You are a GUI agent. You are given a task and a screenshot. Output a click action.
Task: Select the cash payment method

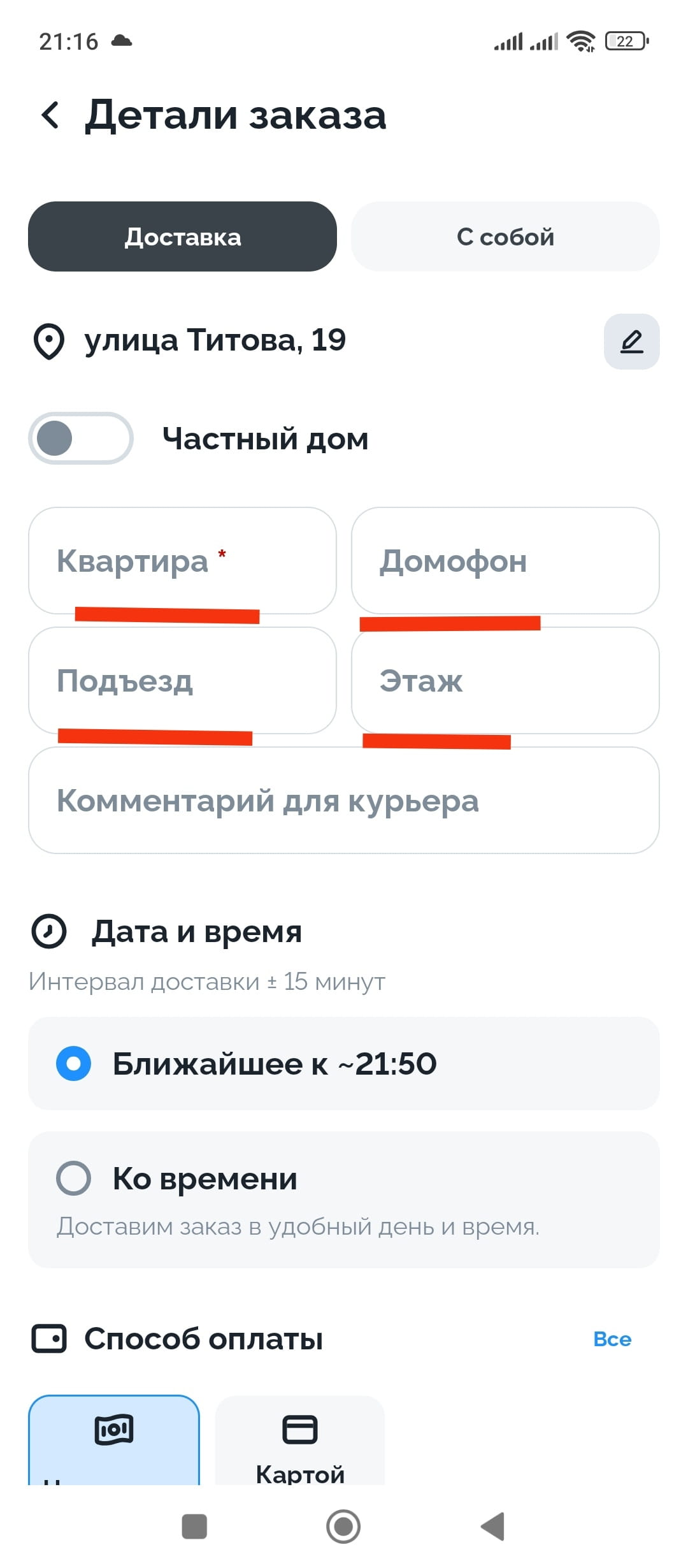coord(114,1441)
